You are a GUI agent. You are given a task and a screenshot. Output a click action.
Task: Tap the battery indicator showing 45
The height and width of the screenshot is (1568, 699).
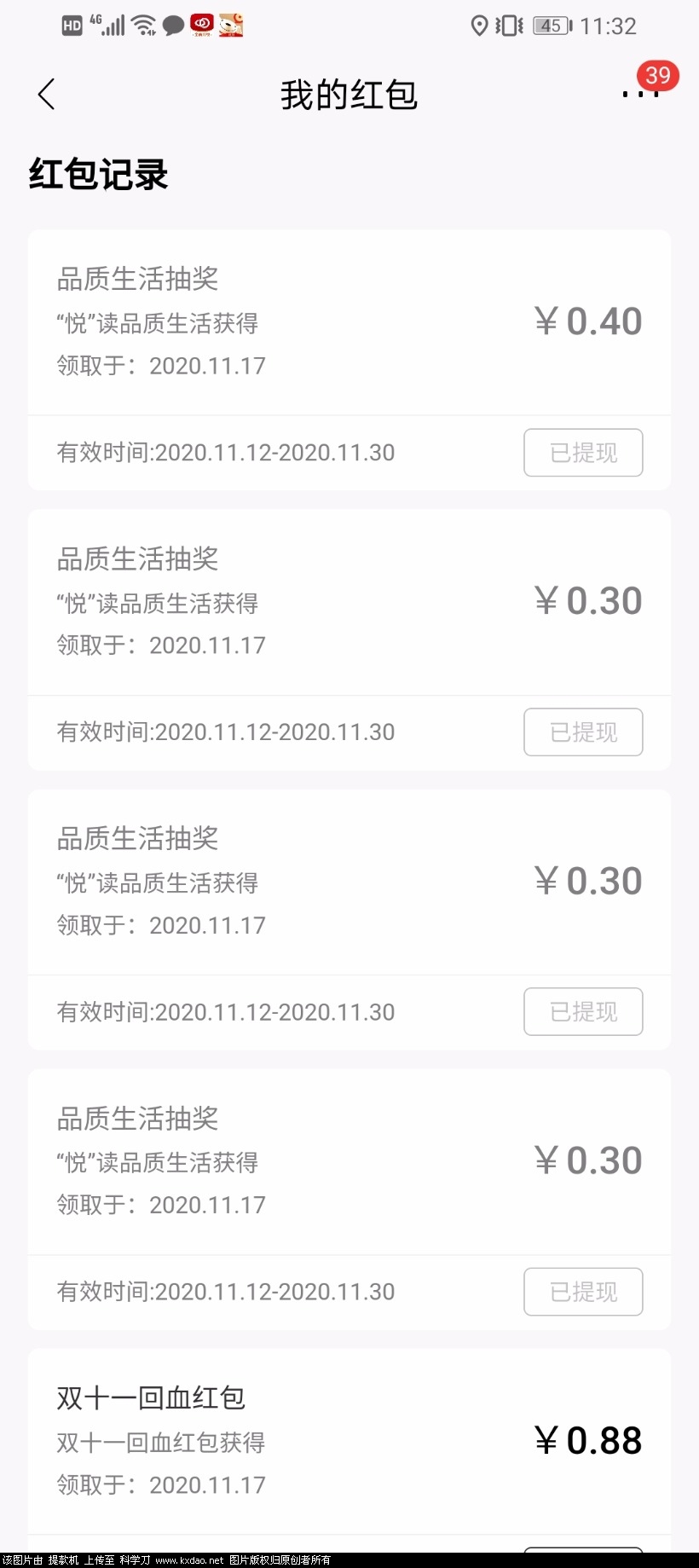click(x=550, y=26)
